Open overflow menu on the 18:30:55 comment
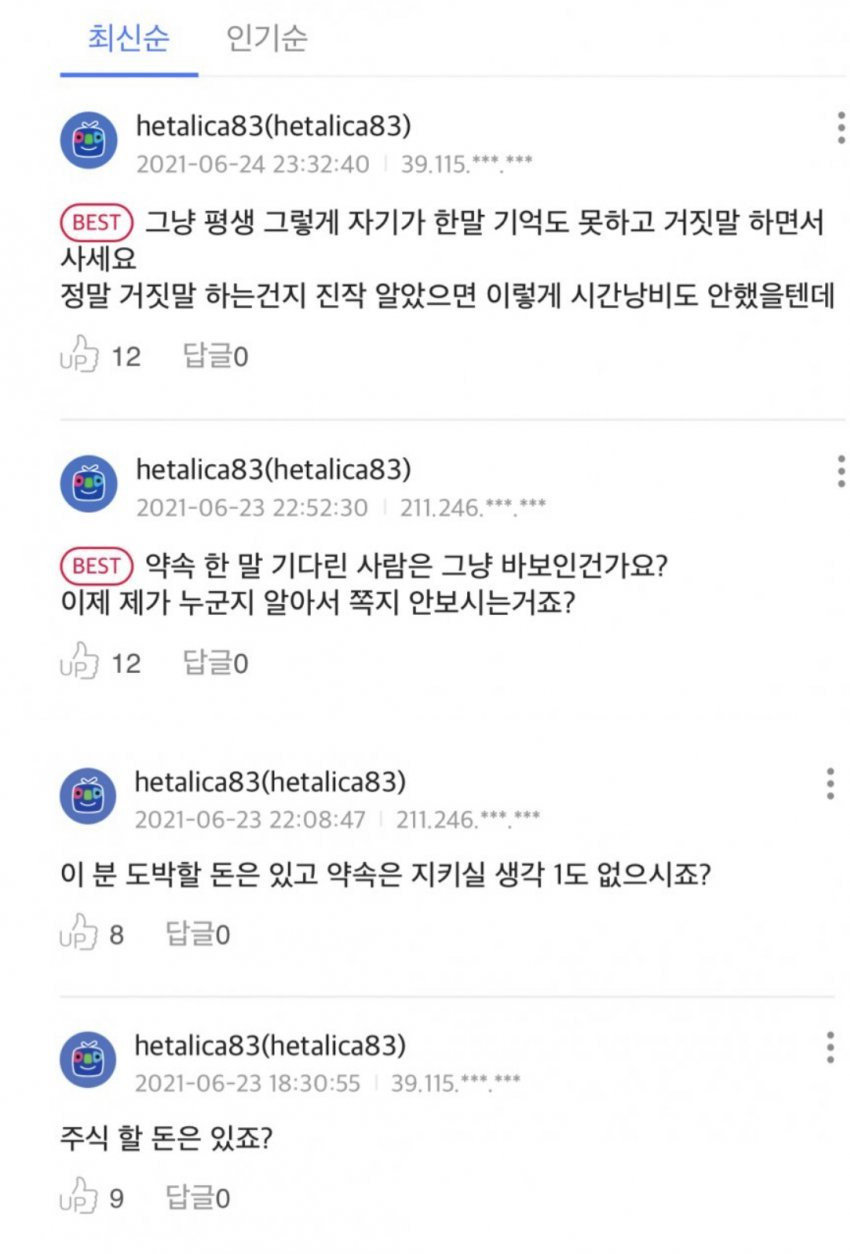Image resolution: width=850 pixels, height=1254 pixels. (830, 1047)
